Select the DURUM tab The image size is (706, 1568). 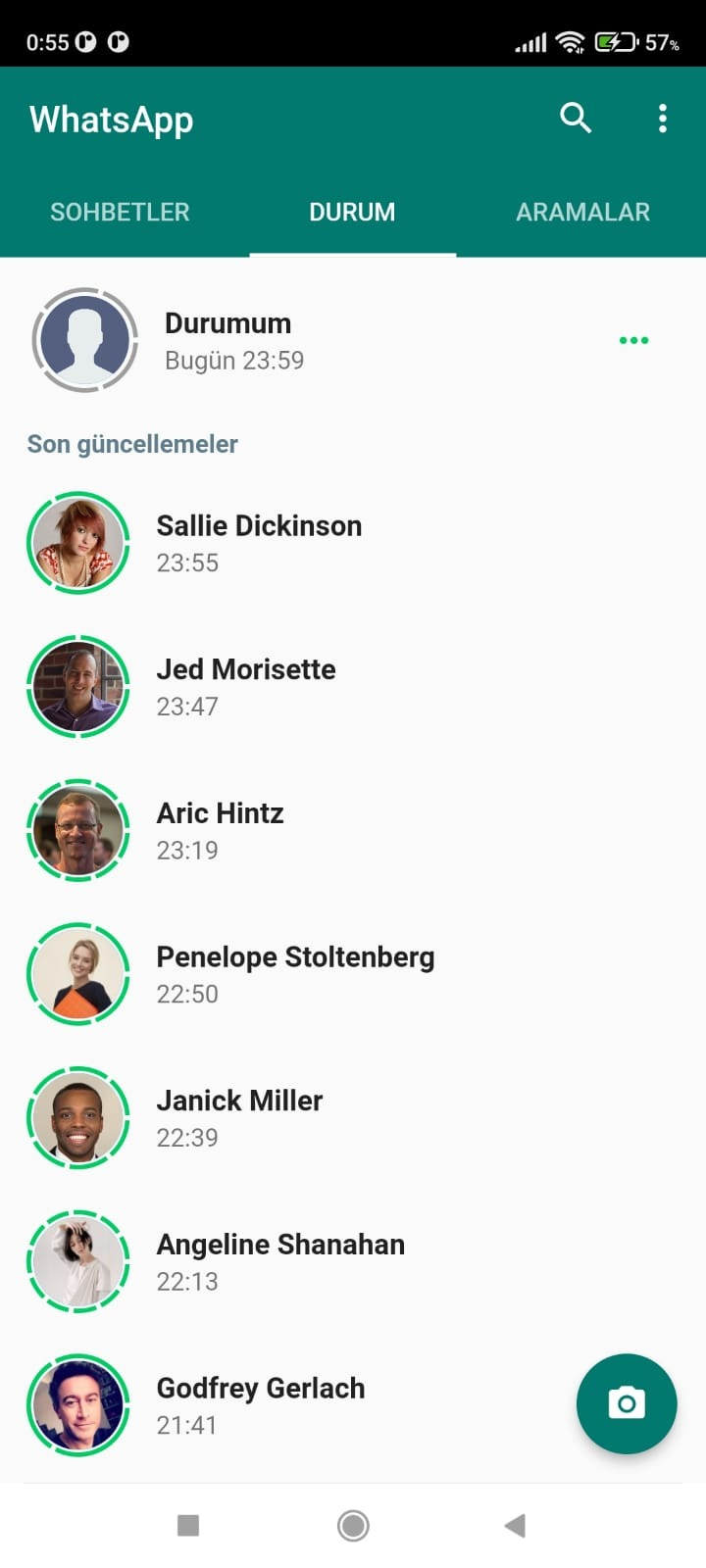[x=352, y=212]
